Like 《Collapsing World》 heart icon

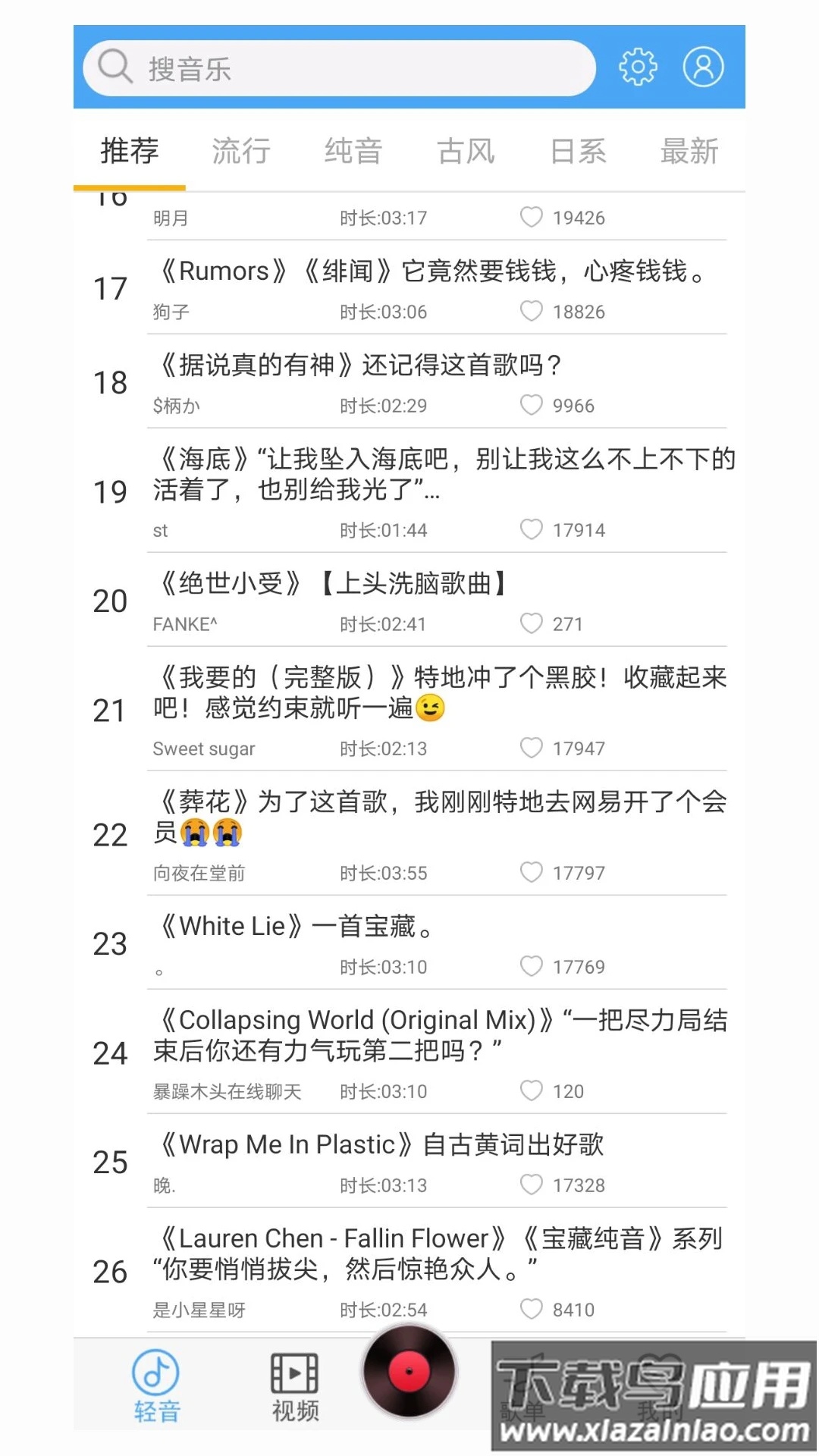pyautogui.click(x=532, y=1090)
